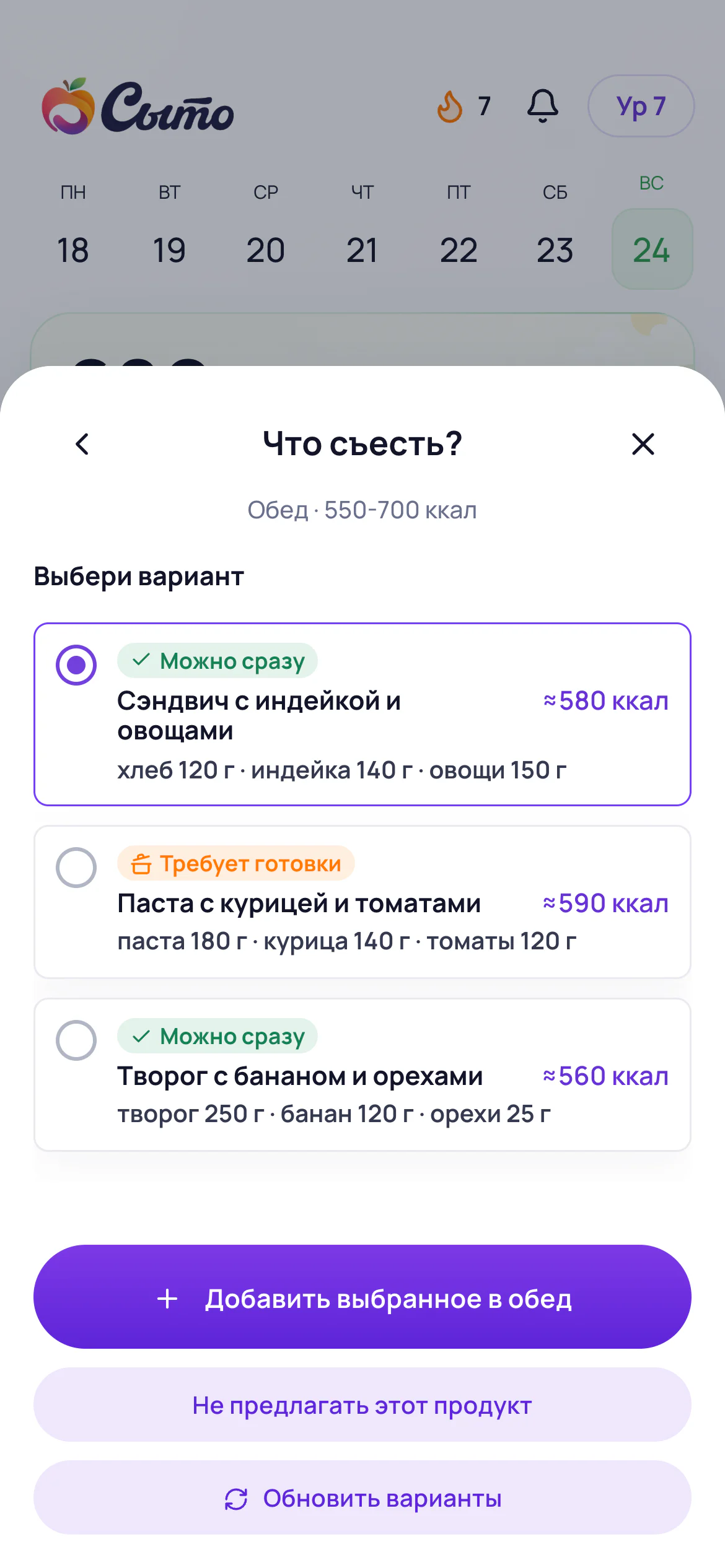
Task: Pick «Творог с бананом и орехами»
Action: pos(362,1074)
